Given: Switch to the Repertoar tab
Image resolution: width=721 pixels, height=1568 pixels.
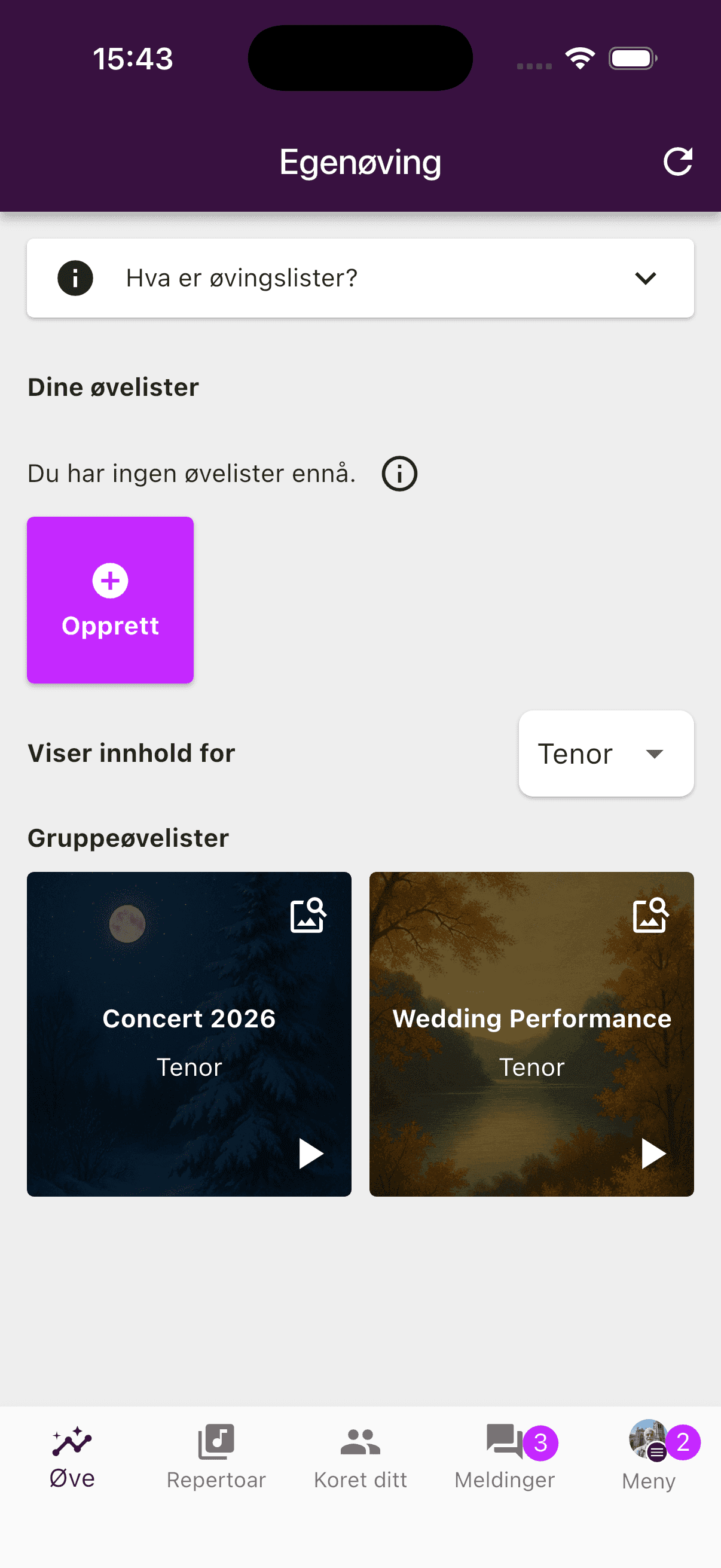Looking at the screenshot, I should (215, 1461).
